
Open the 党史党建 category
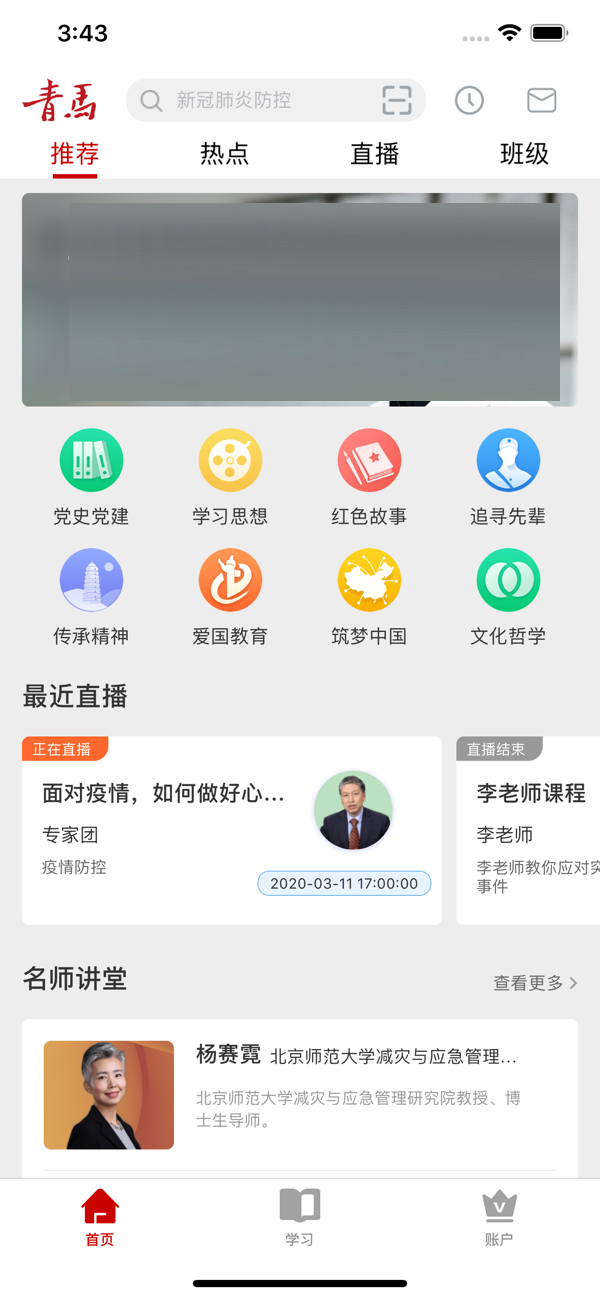(91, 477)
